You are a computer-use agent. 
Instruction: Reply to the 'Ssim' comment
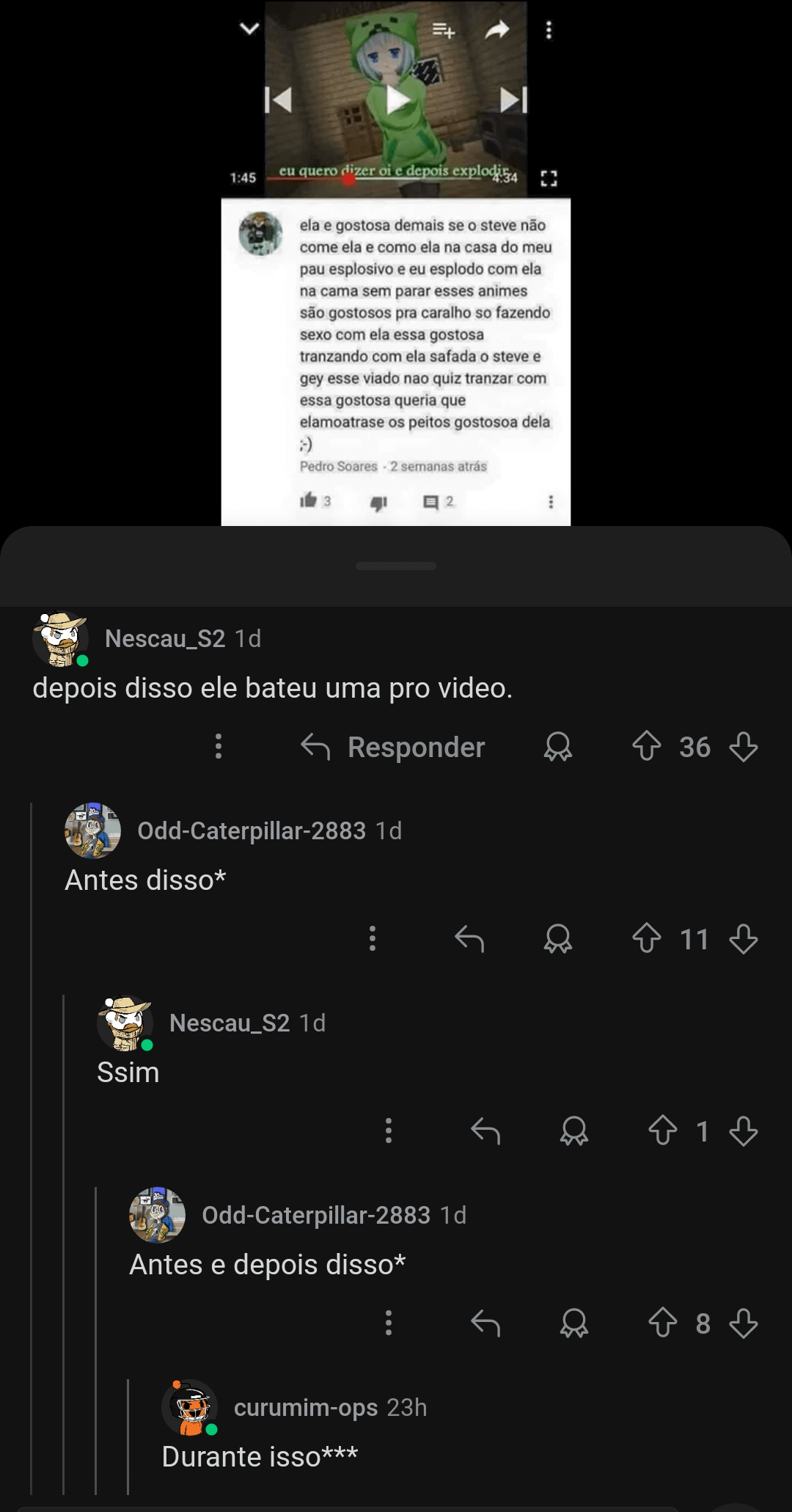tap(485, 1131)
